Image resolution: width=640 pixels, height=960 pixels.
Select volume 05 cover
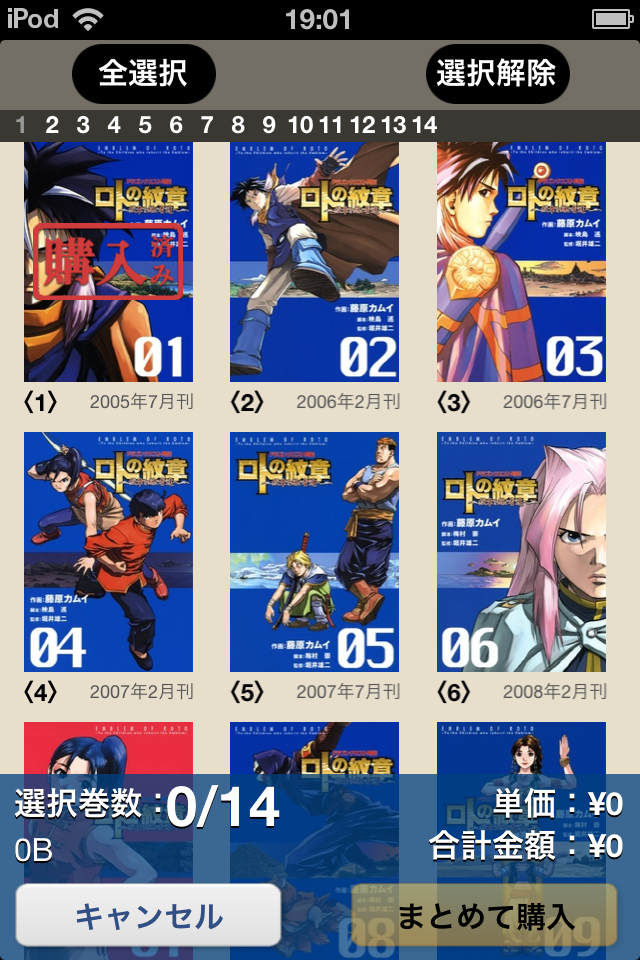point(314,552)
